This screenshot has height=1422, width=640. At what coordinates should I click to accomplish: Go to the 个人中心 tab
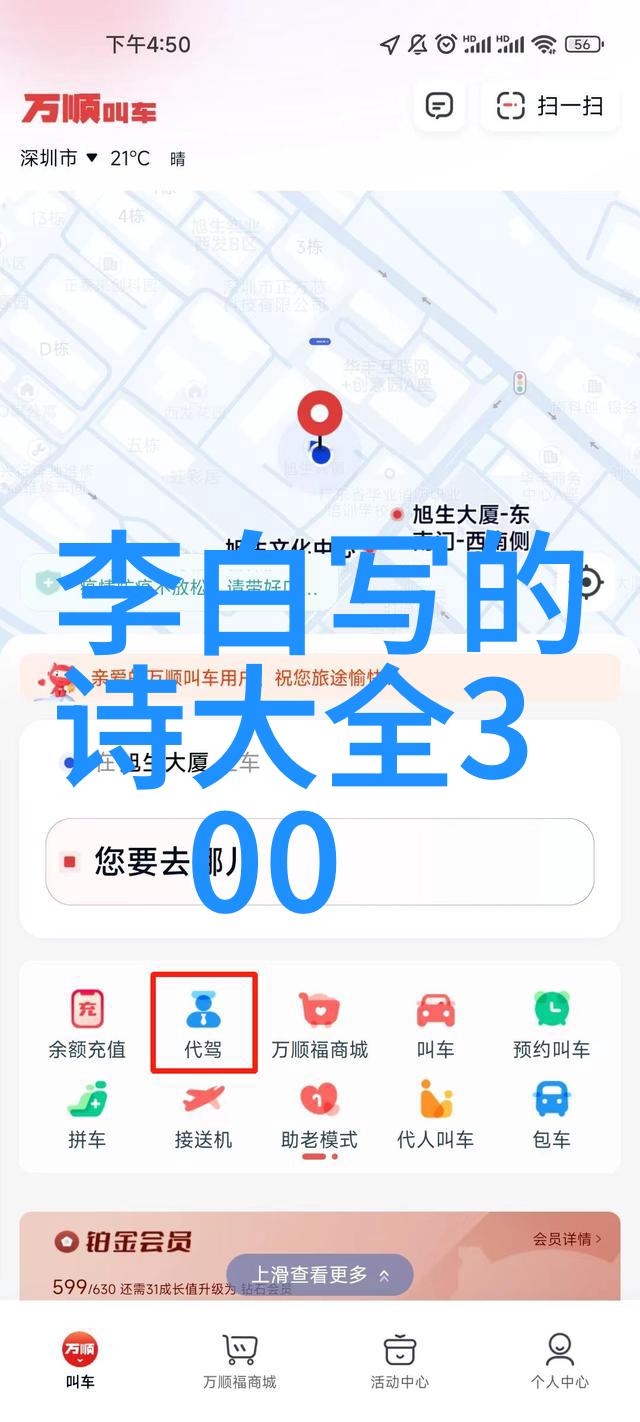pyautogui.click(x=559, y=1362)
